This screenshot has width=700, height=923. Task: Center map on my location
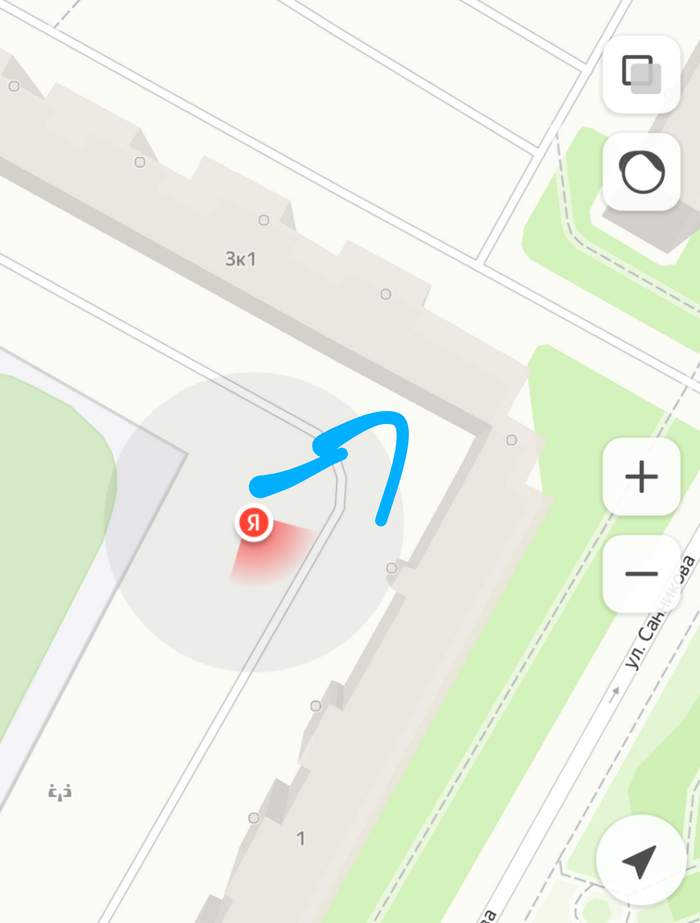tap(639, 861)
